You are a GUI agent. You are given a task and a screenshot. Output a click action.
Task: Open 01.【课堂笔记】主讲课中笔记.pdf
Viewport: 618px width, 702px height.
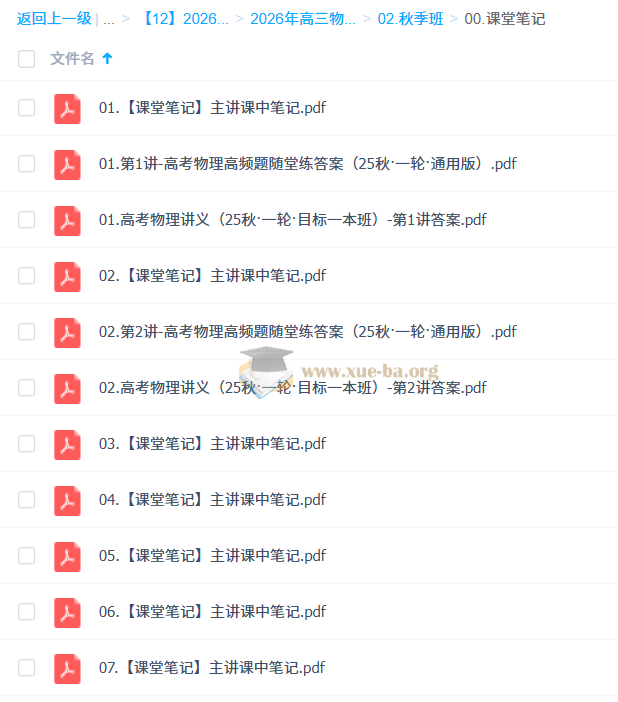(x=212, y=108)
